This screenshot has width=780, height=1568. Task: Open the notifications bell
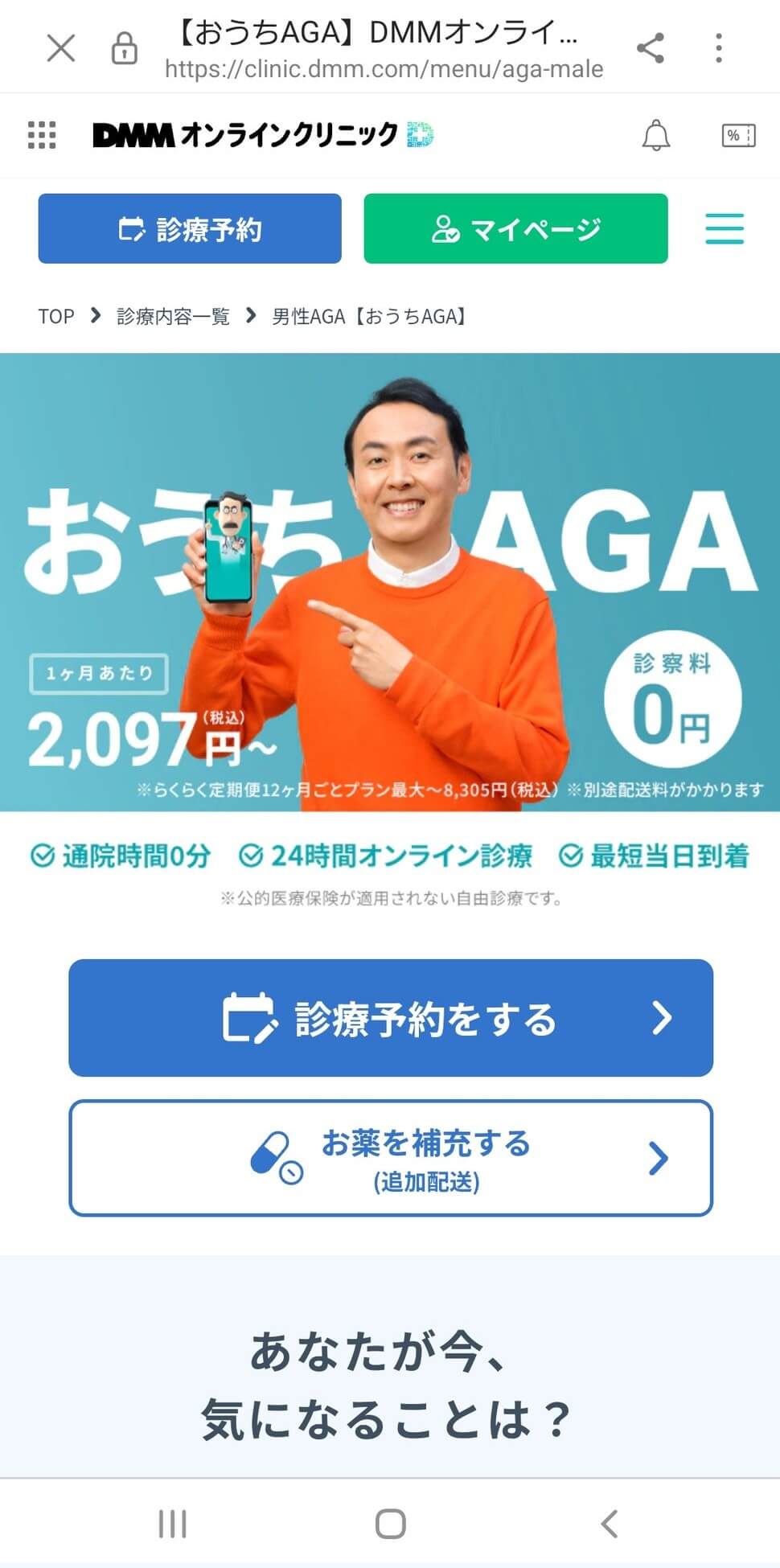coord(656,135)
